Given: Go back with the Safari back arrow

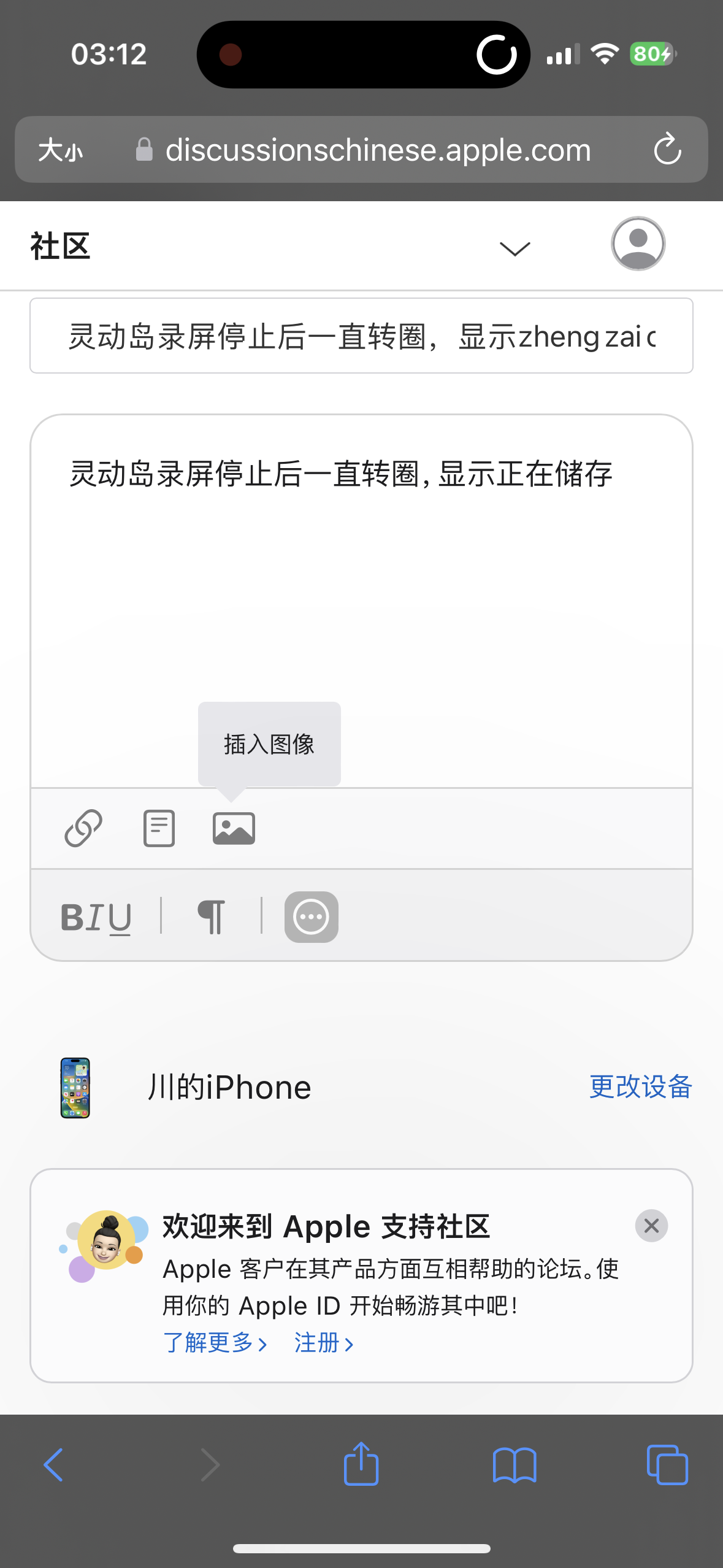Looking at the screenshot, I should 54,1465.
